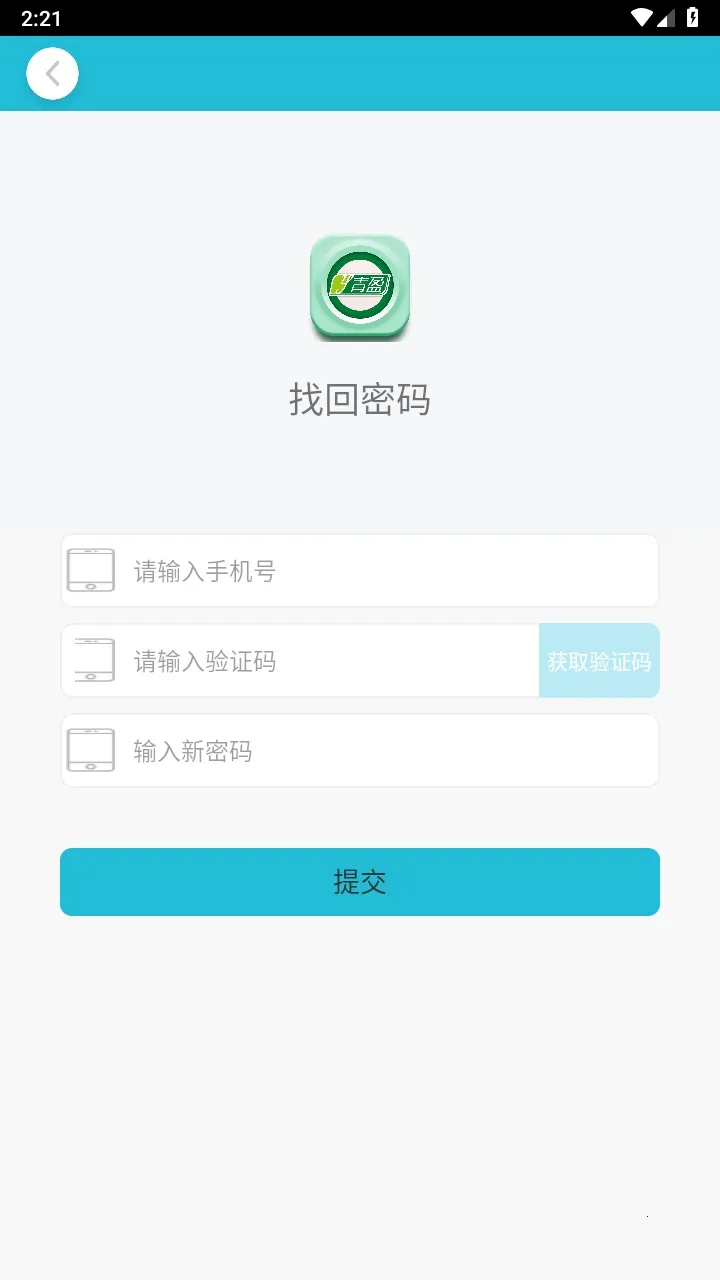This screenshot has width=720, height=1280.
Task: Click the light blue verification code request area
Action: [x=599, y=660]
